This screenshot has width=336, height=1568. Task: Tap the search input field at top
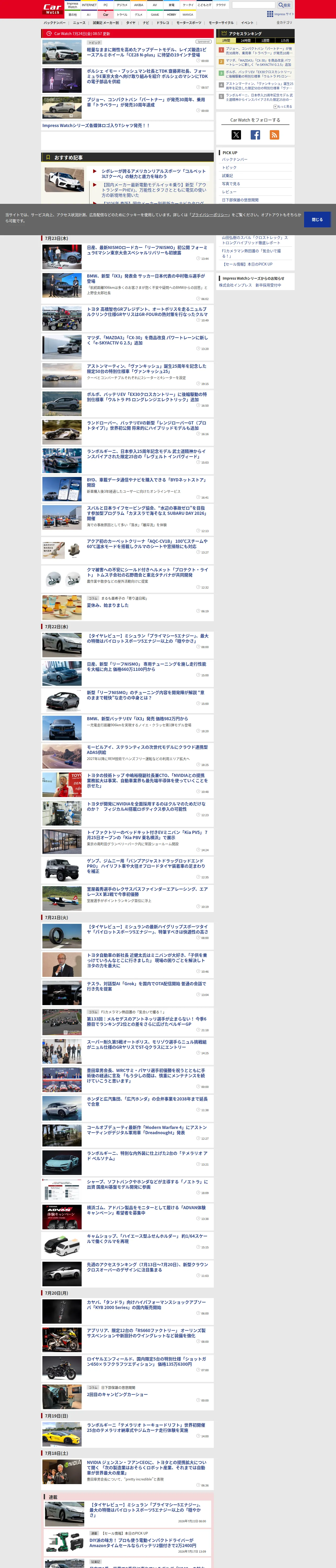tap(254, 5)
